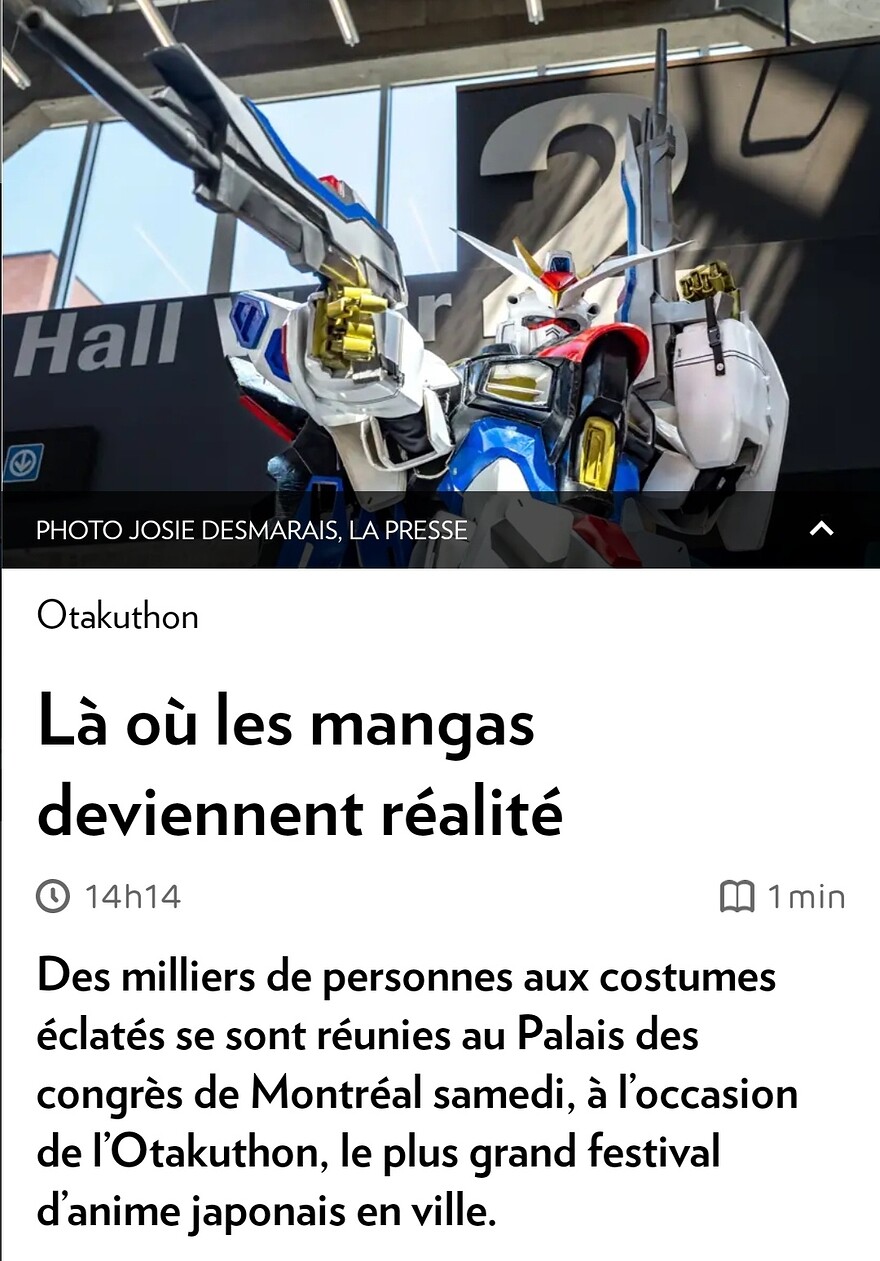Open the Otakuthon section label
Viewport: 880px width, 1261px height.
click(117, 617)
